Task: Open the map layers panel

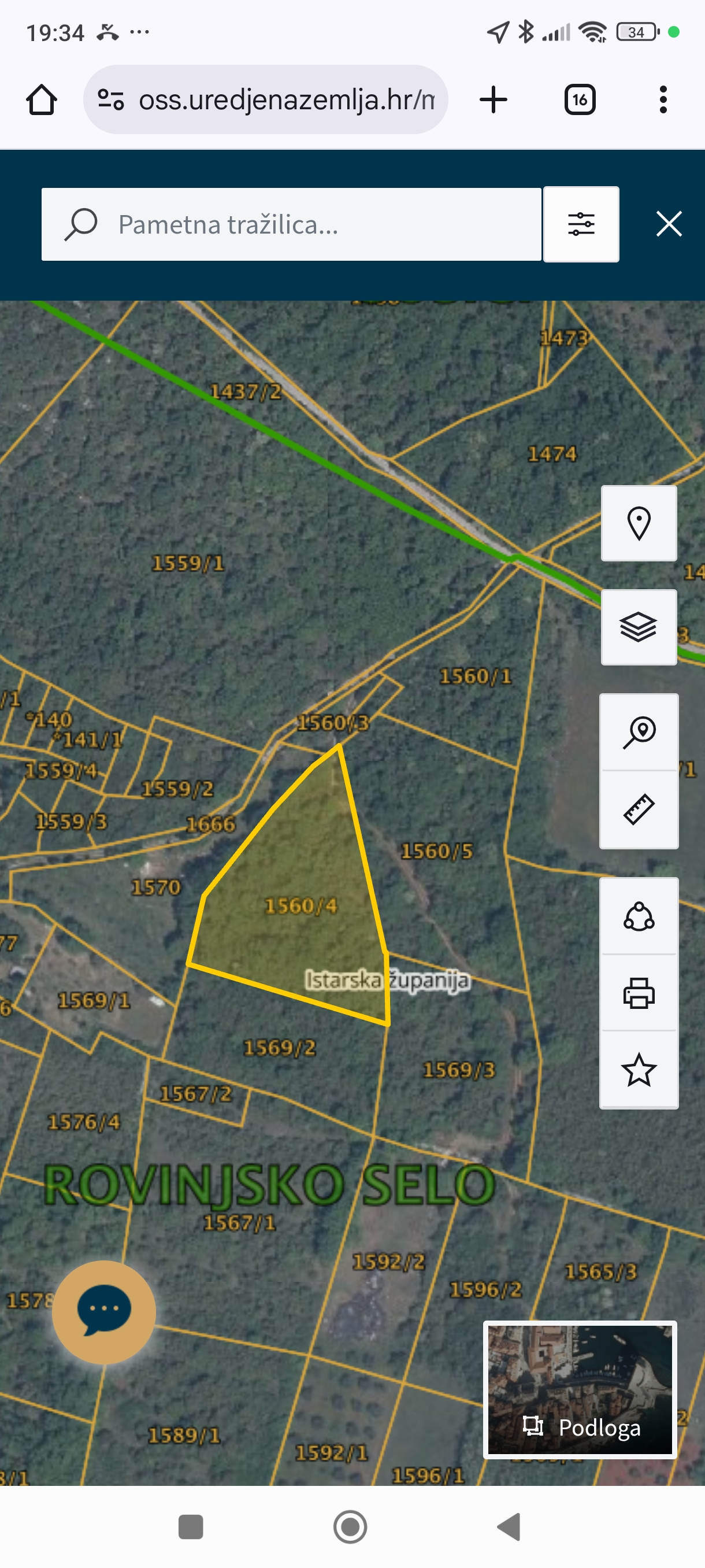Action: [639, 627]
